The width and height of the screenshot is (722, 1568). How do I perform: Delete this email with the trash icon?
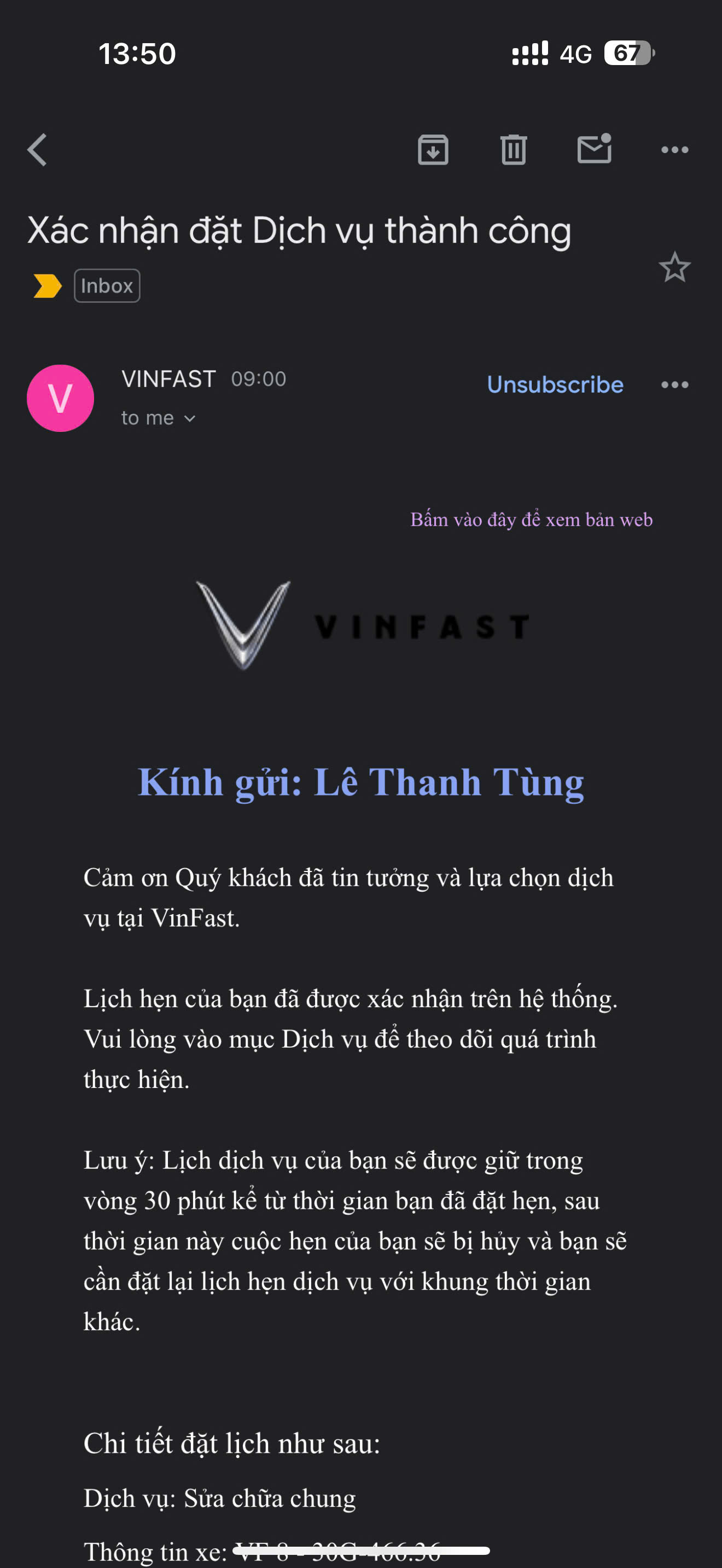tap(513, 150)
